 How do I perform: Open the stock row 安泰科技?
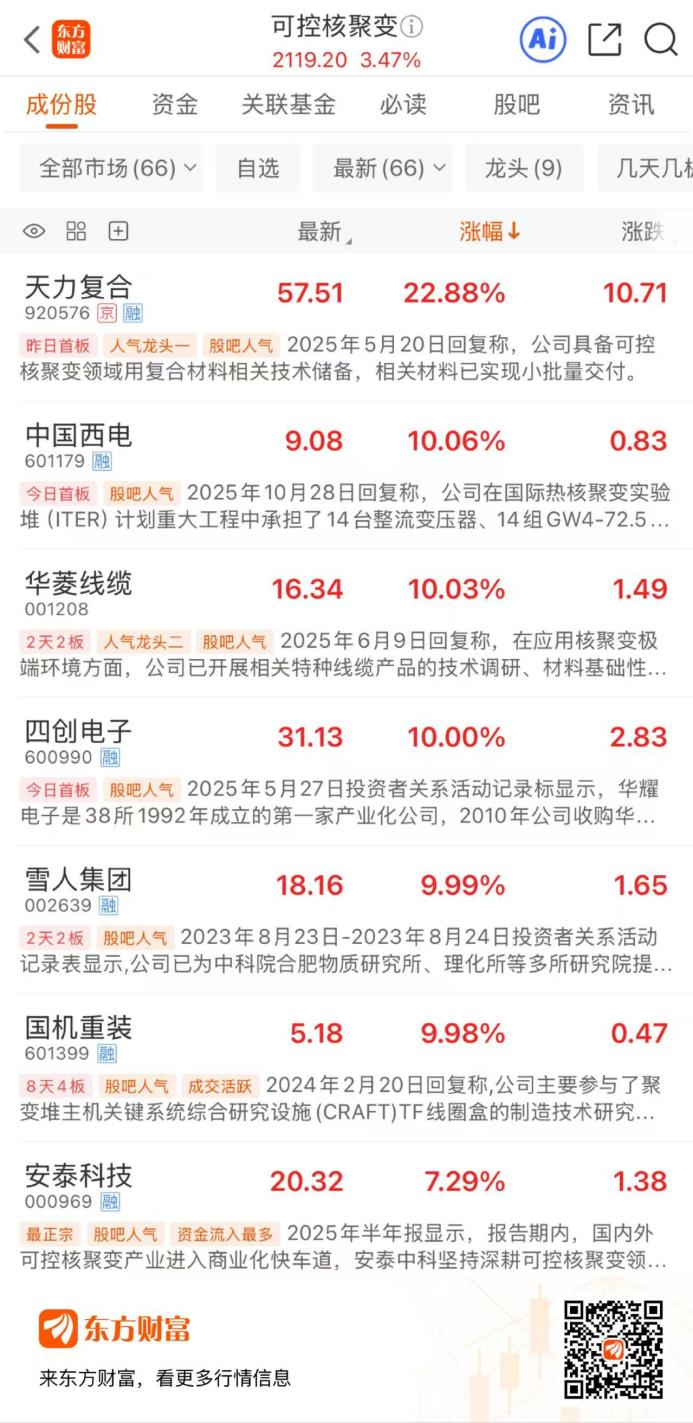pyautogui.click(x=78, y=1176)
